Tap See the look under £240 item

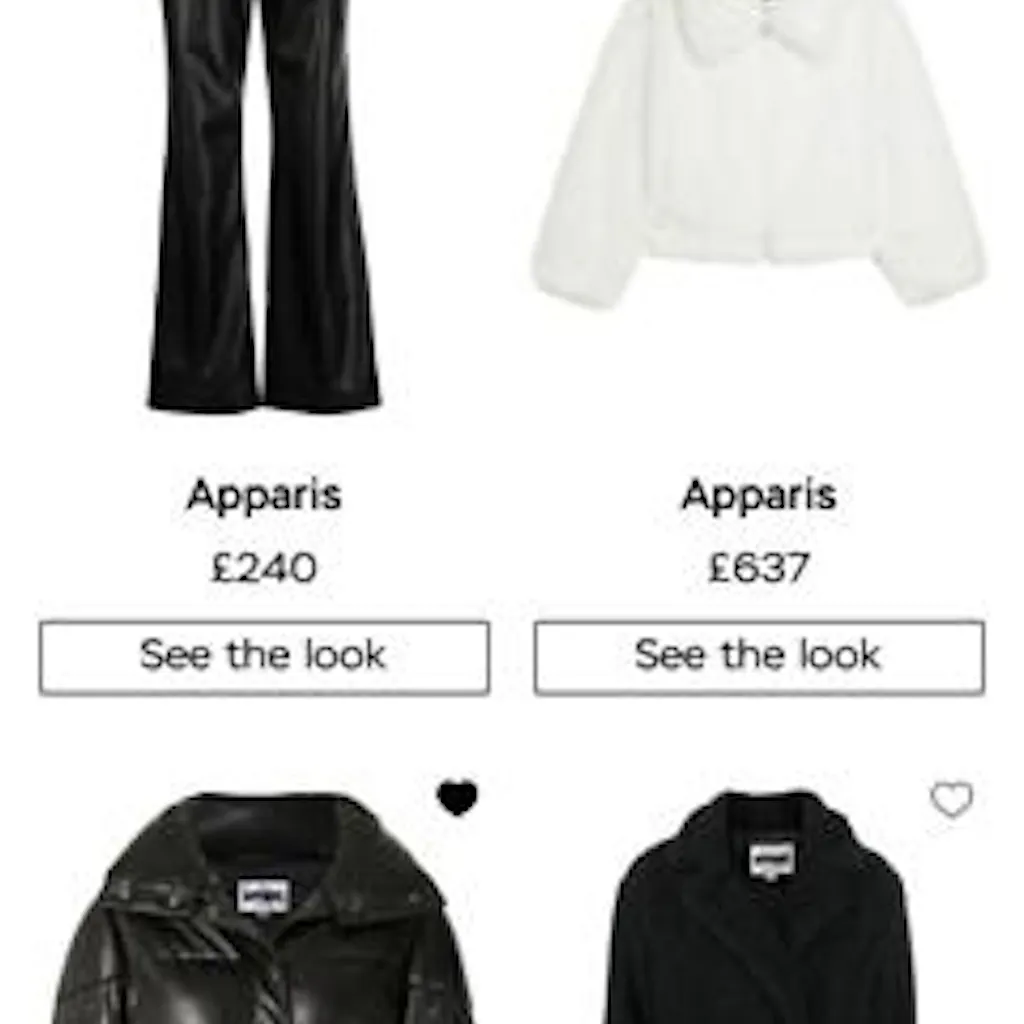[264, 657]
